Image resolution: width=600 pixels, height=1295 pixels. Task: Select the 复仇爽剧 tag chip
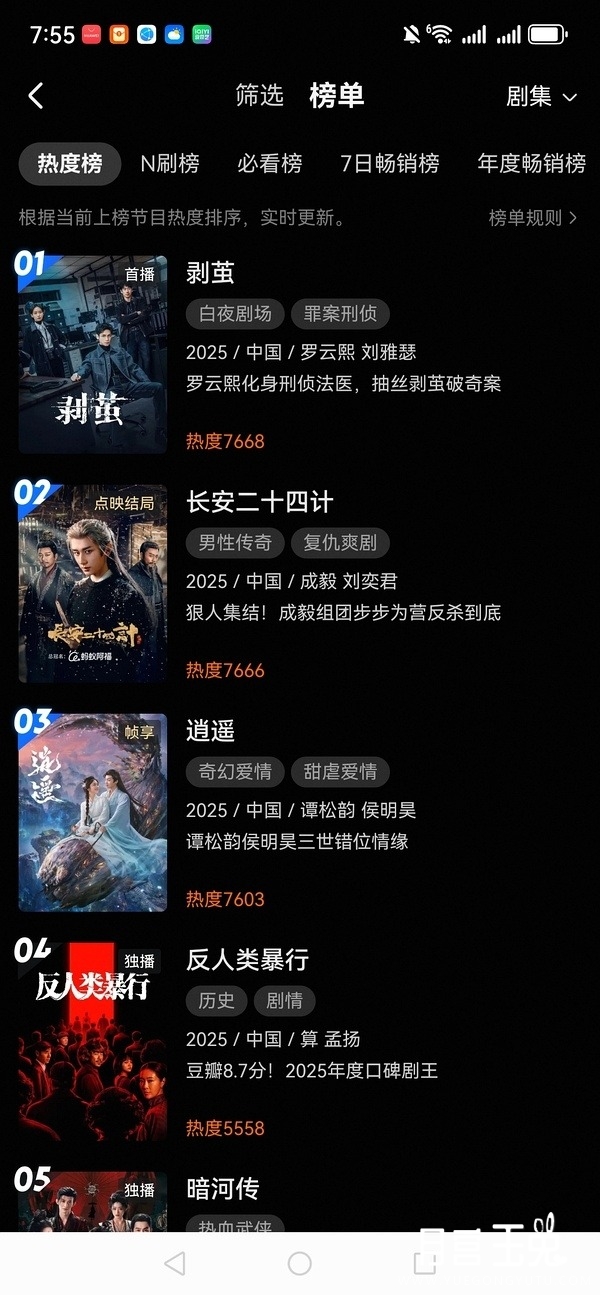340,543
